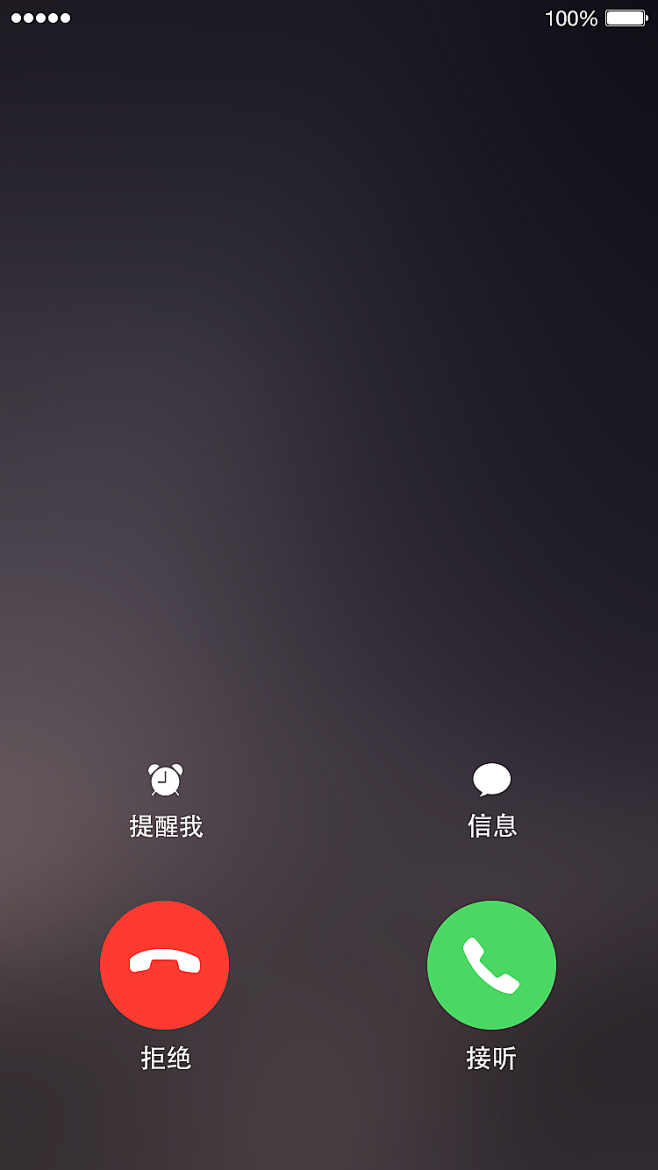Answer the call with the green 接听 button
Image resolution: width=658 pixels, height=1170 pixels.
[492, 965]
